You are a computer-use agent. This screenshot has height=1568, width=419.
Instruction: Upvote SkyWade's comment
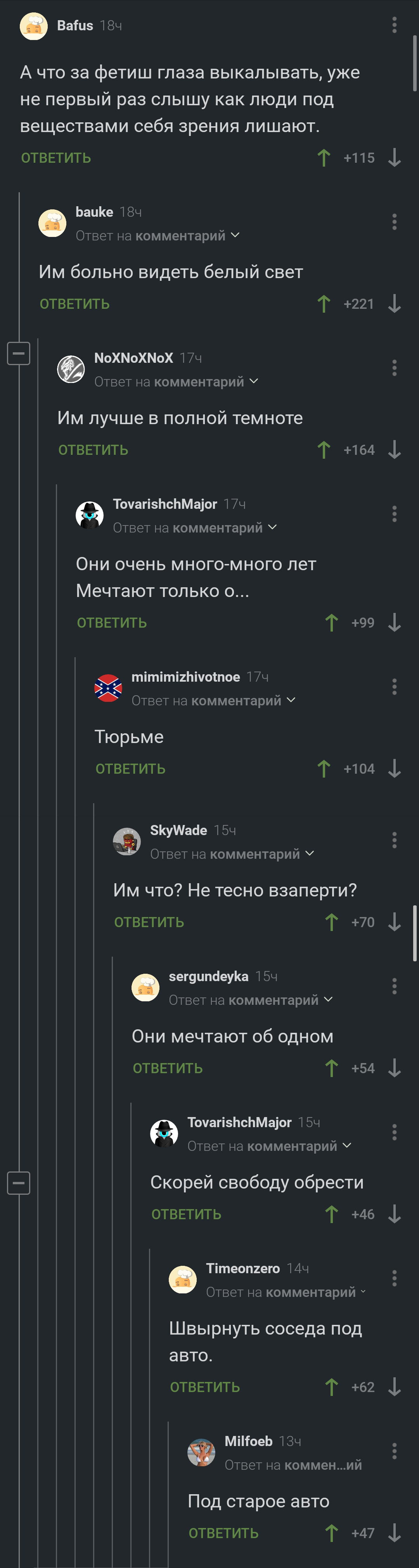[x=331, y=922]
